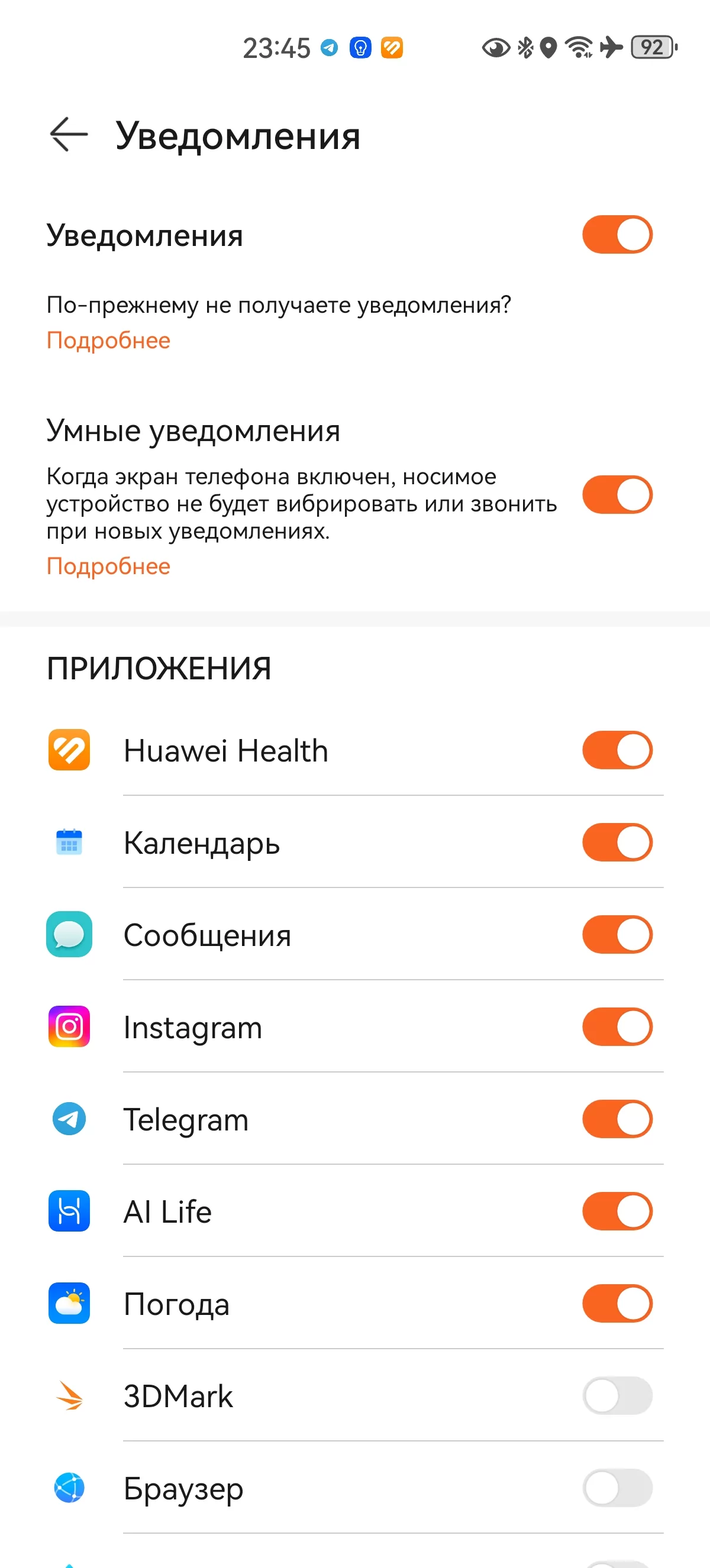The height and width of the screenshot is (1568, 710).
Task: Disable Telegram notifications
Action: click(x=617, y=1119)
